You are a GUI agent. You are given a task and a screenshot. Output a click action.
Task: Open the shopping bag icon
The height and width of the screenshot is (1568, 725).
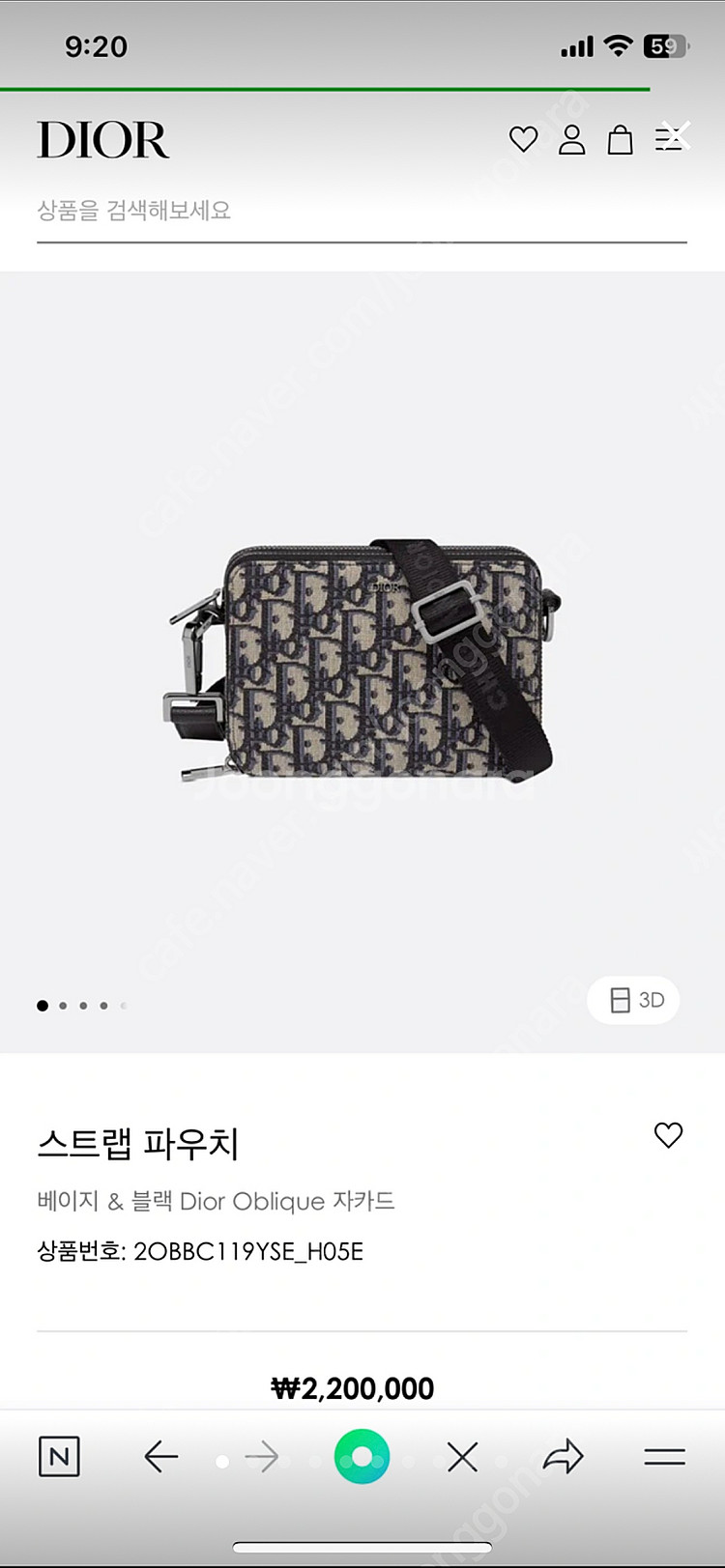tap(620, 140)
